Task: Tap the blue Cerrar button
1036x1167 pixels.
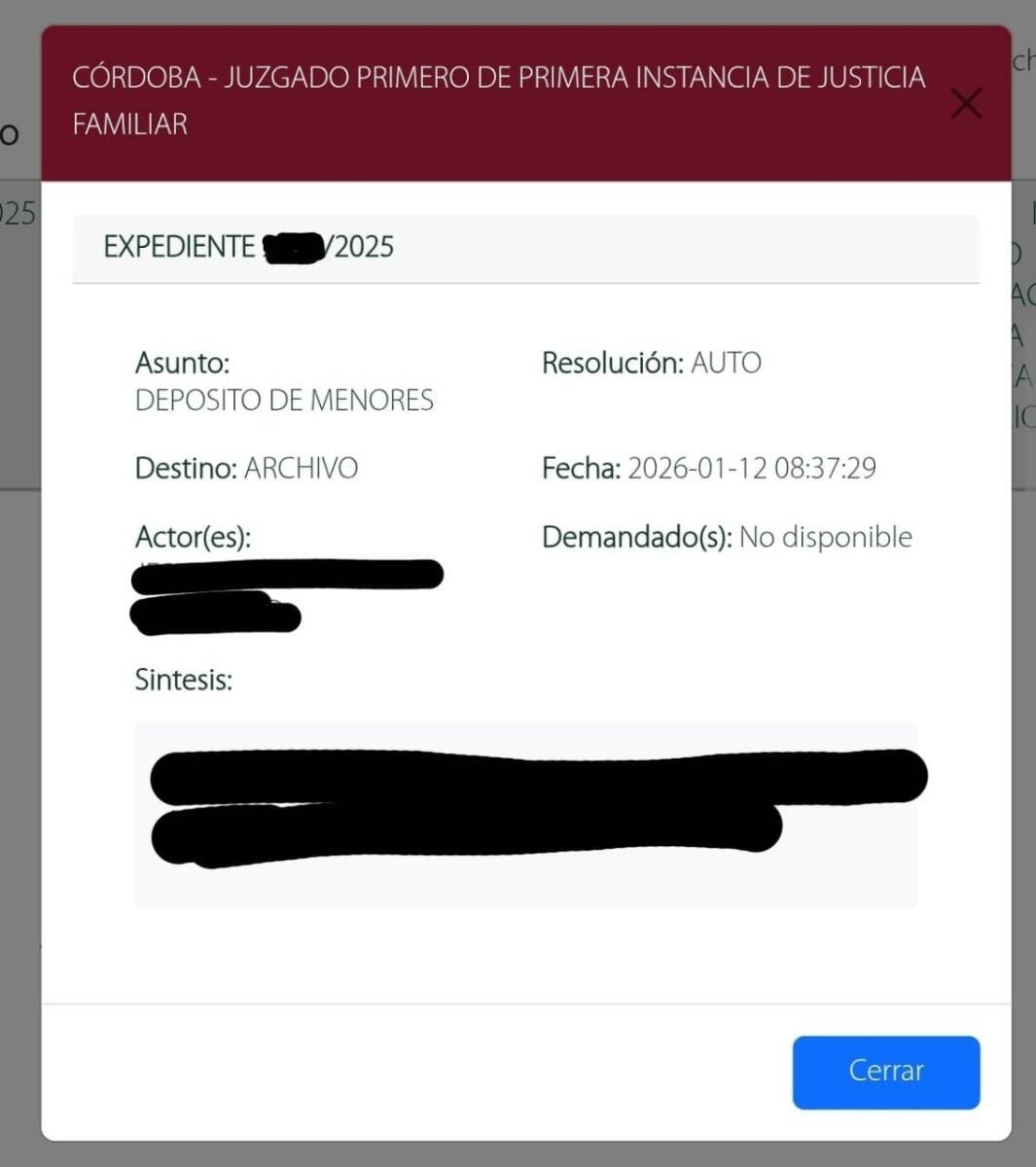Action: tap(885, 1072)
